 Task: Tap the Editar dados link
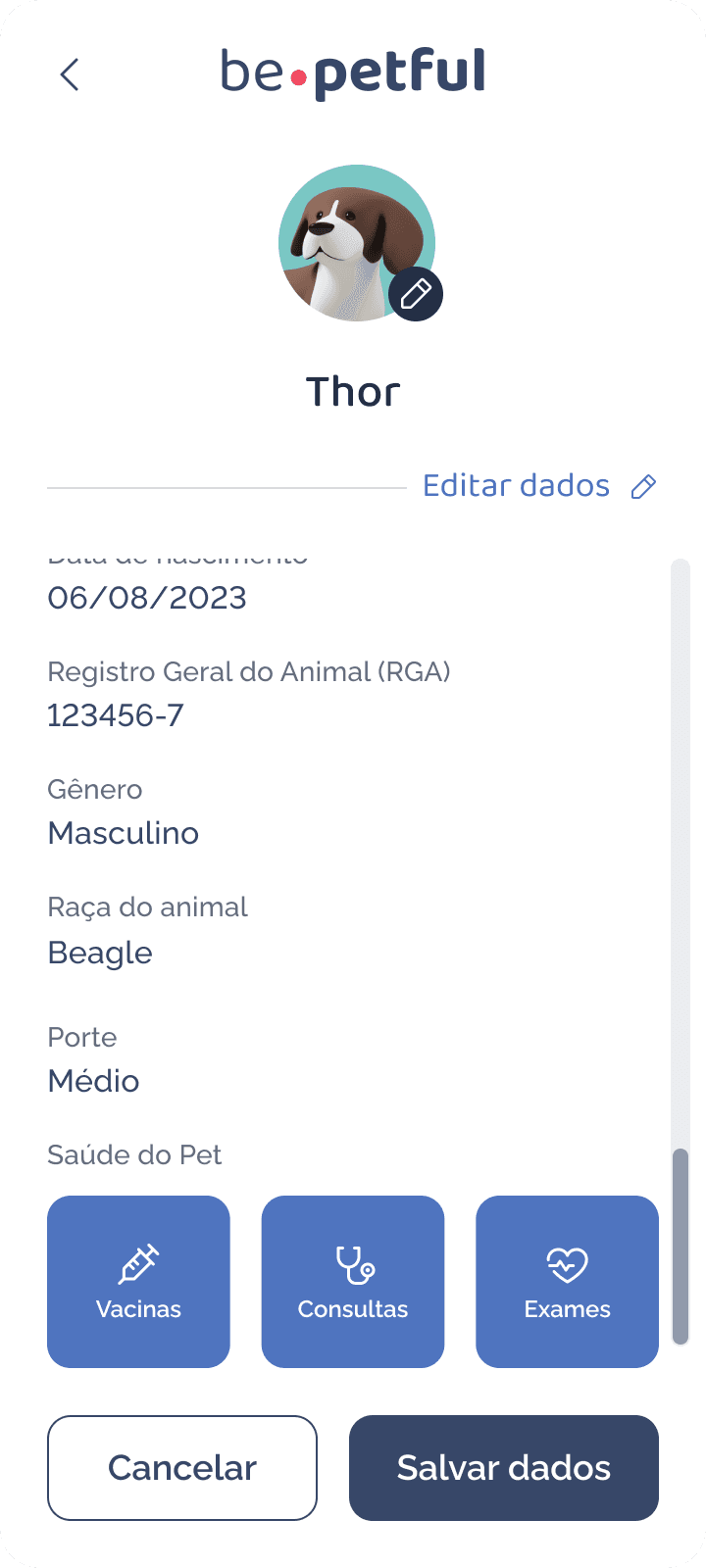(x=538, y=486)
